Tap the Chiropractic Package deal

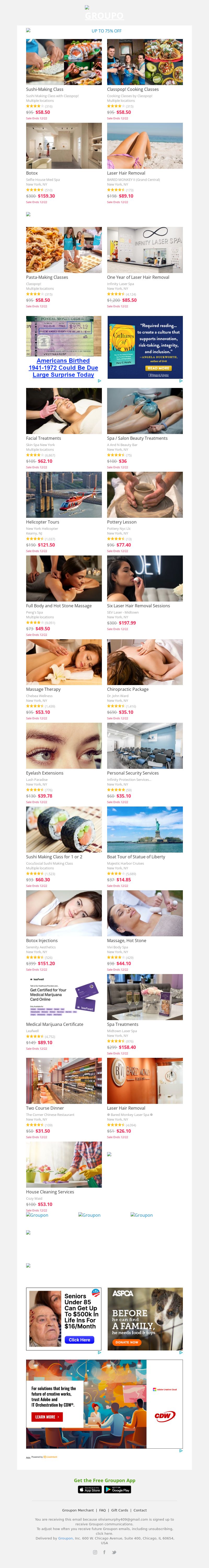coord(144,662)
